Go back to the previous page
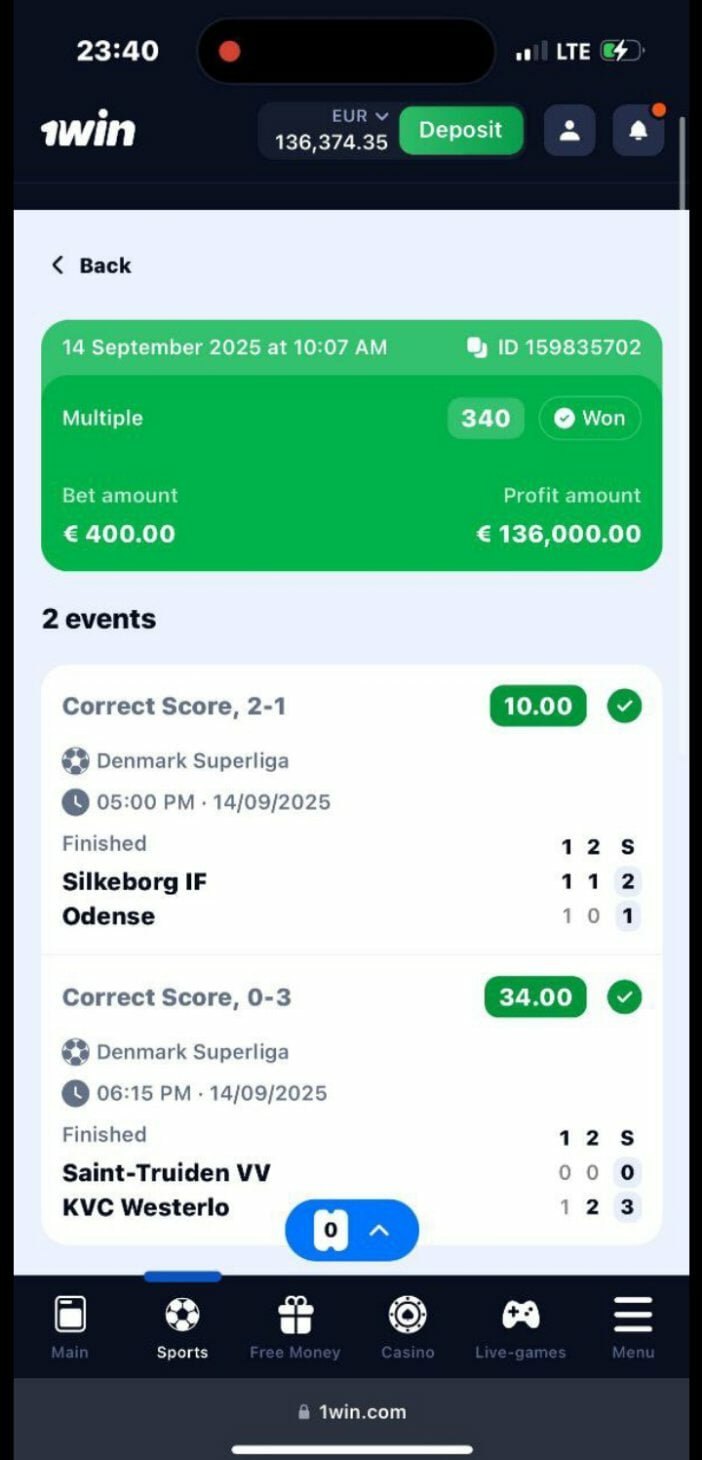 pos(91,265)
